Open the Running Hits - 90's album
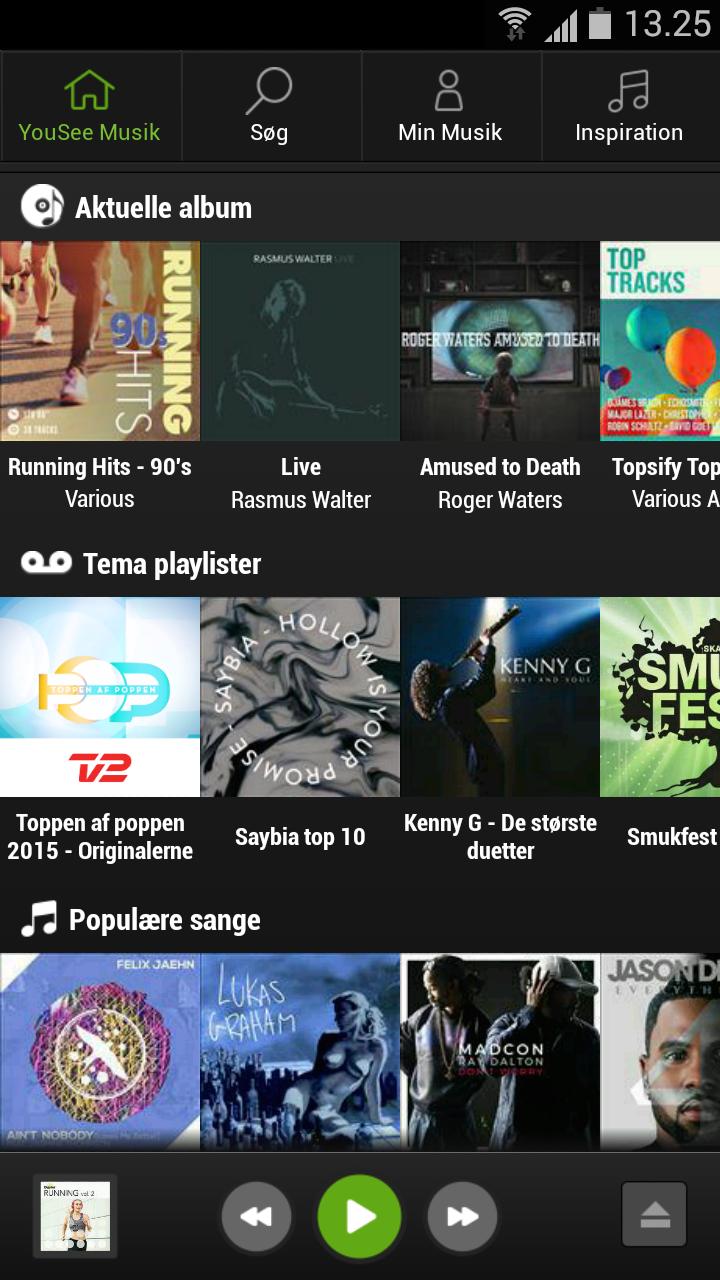 [100, 341]
